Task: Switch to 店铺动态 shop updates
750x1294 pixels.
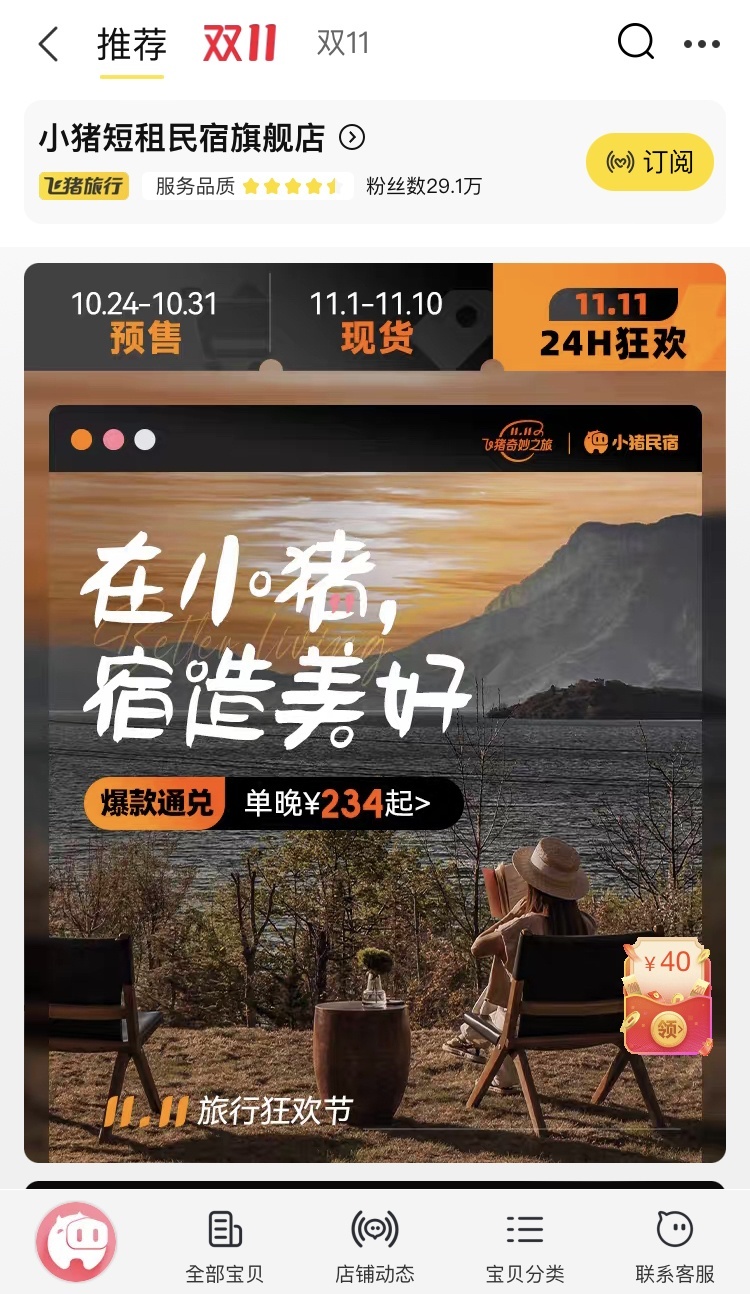Action: [x=375, y=1245]
